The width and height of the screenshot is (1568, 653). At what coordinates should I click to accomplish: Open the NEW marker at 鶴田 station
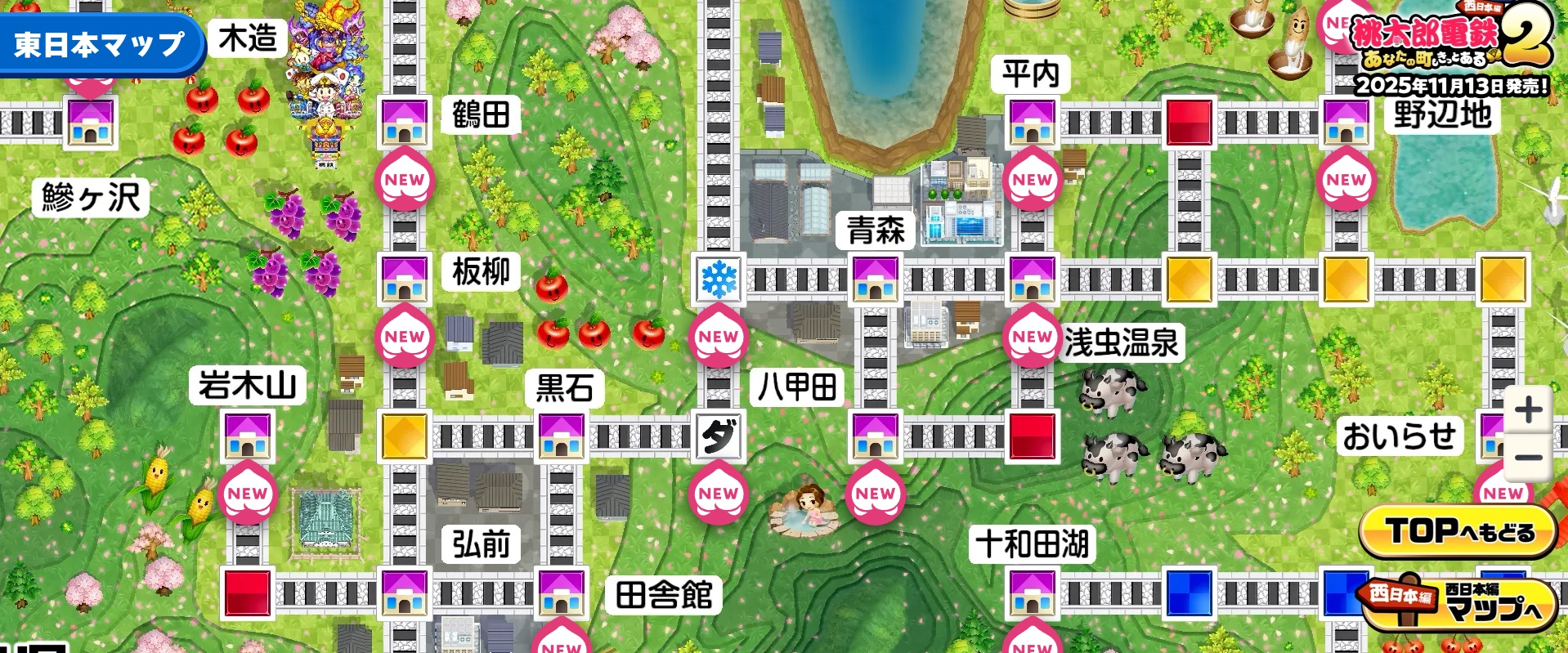click(x=405, y=180)
